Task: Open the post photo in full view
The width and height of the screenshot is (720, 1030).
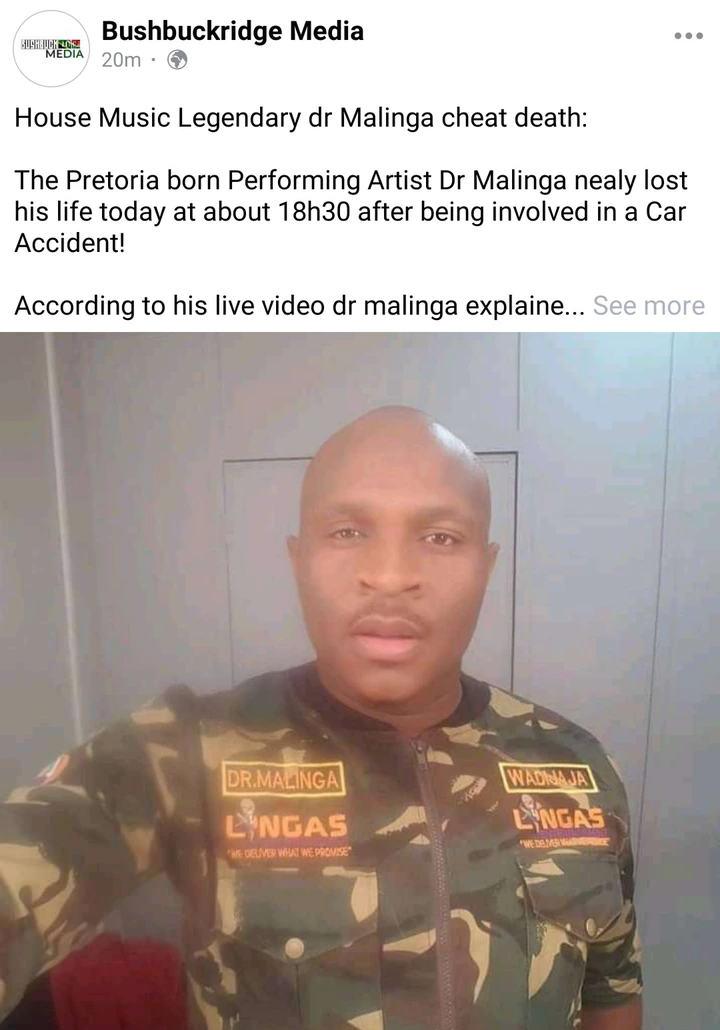Action: pyautogui.click(x=360, y=680)
